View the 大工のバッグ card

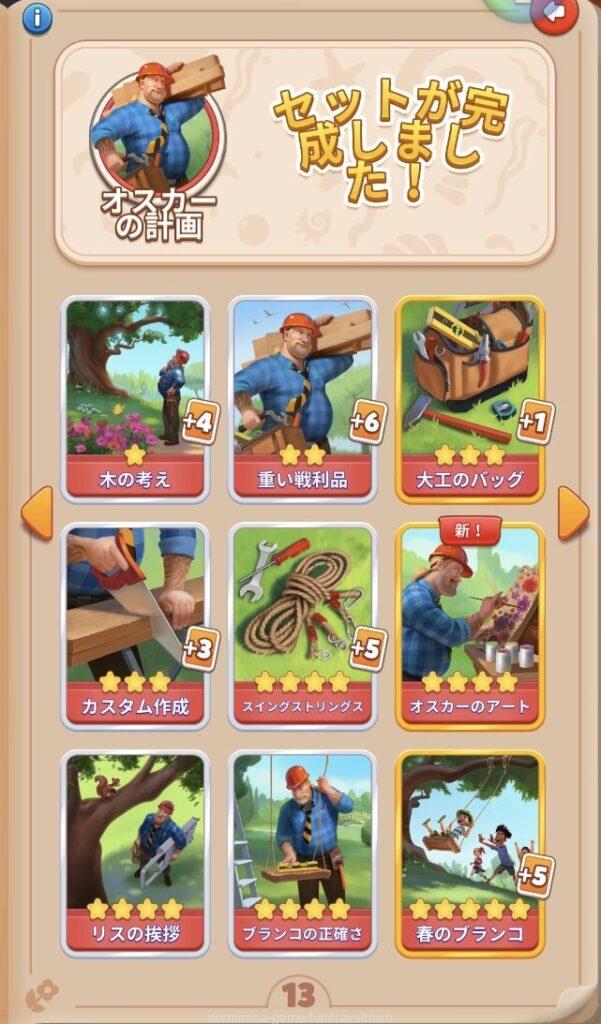coord(469,398)
